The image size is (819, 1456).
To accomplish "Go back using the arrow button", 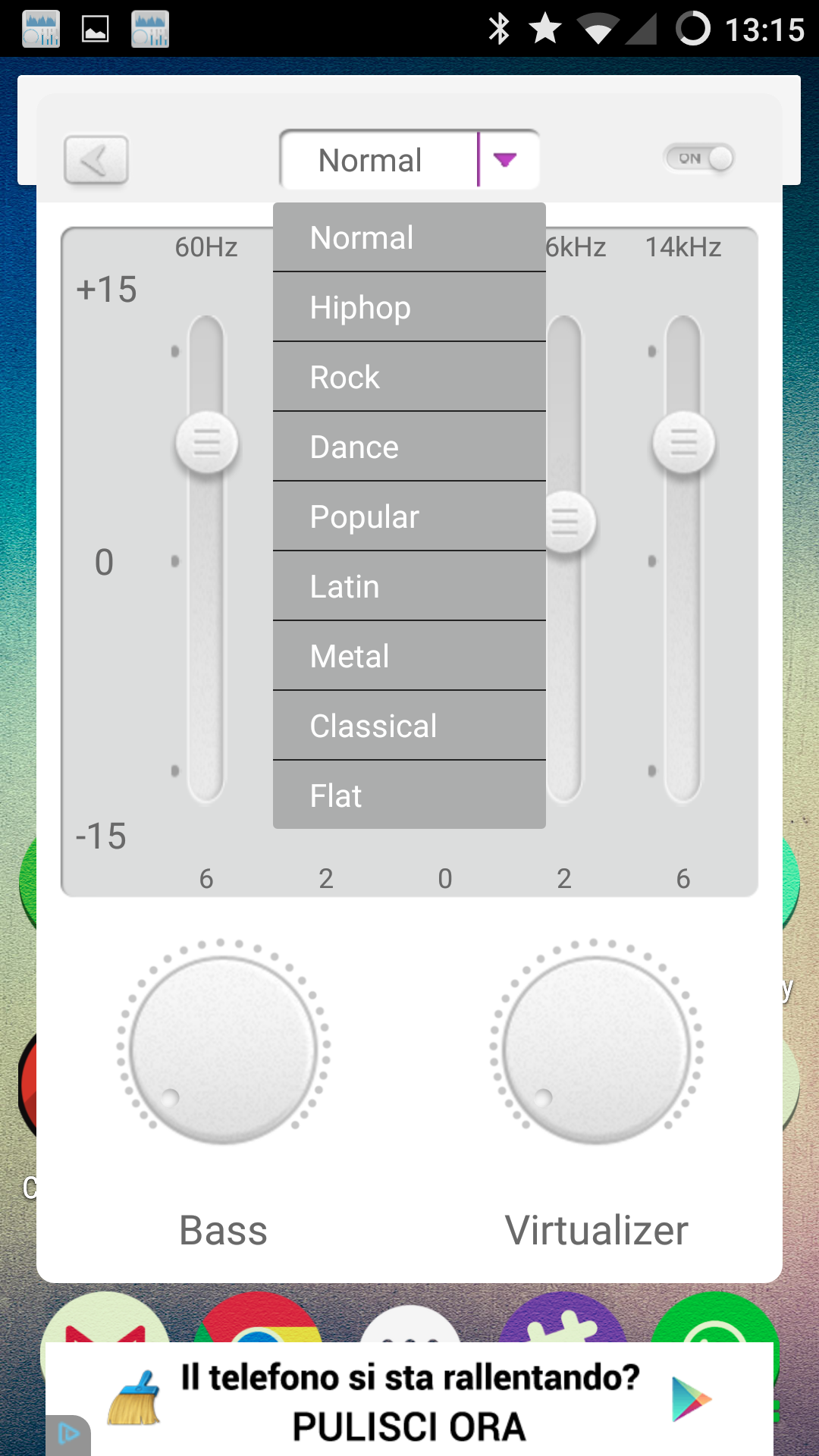I will (96, 160).
